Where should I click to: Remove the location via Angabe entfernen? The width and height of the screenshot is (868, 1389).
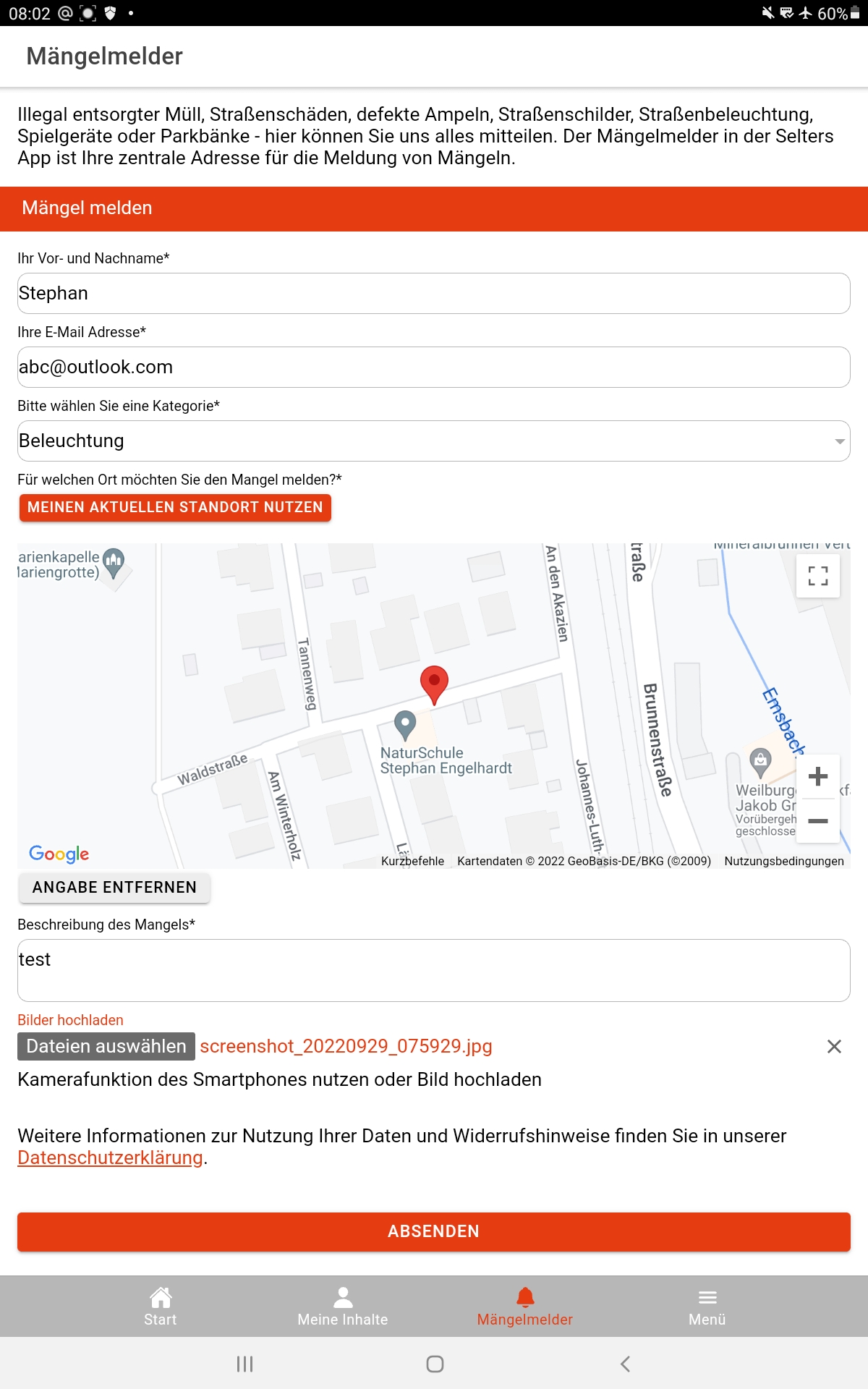coord(114,888)
